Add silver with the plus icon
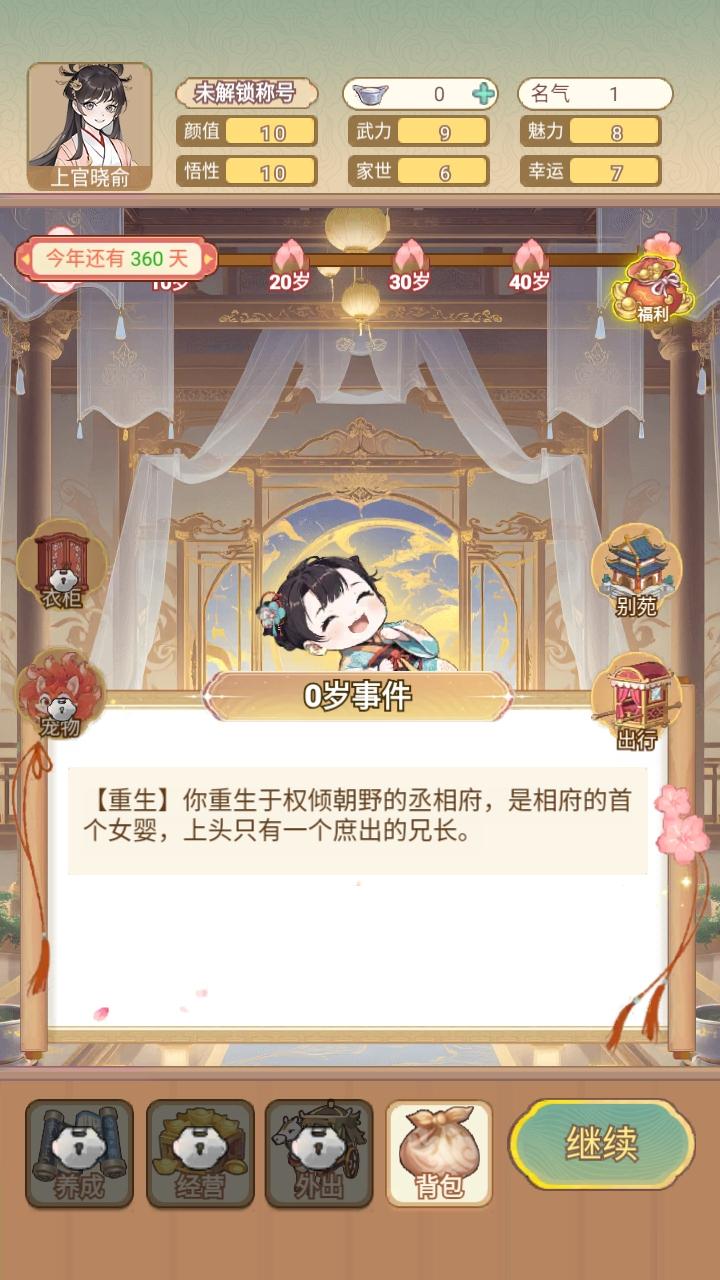Image resolution: width=720 pixels, height=1280 pixels. (483, 95)
